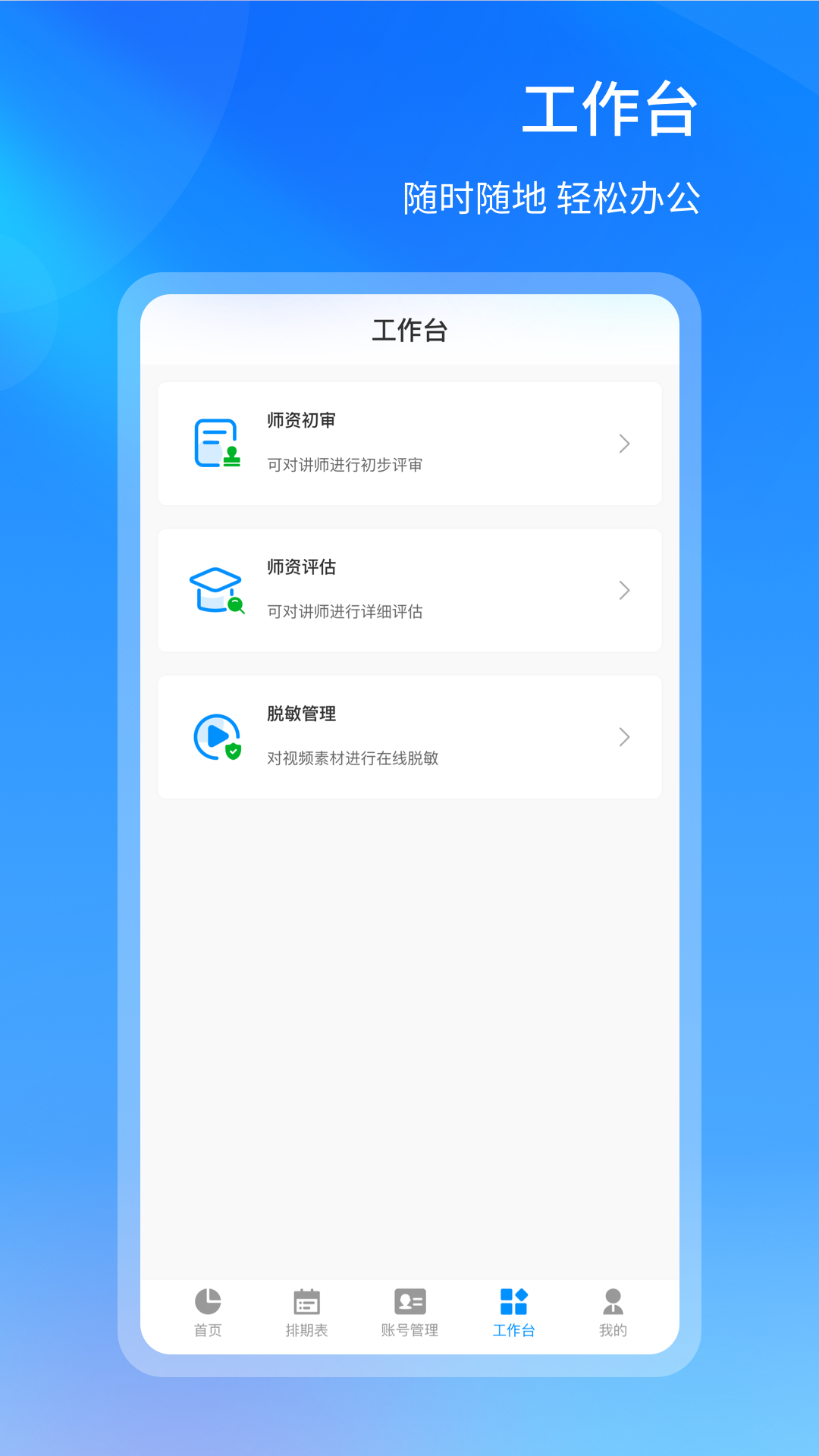Tap the 随时随地 轻松办公 slogan text
This screenshot has height=1456, width=819.
553,198
